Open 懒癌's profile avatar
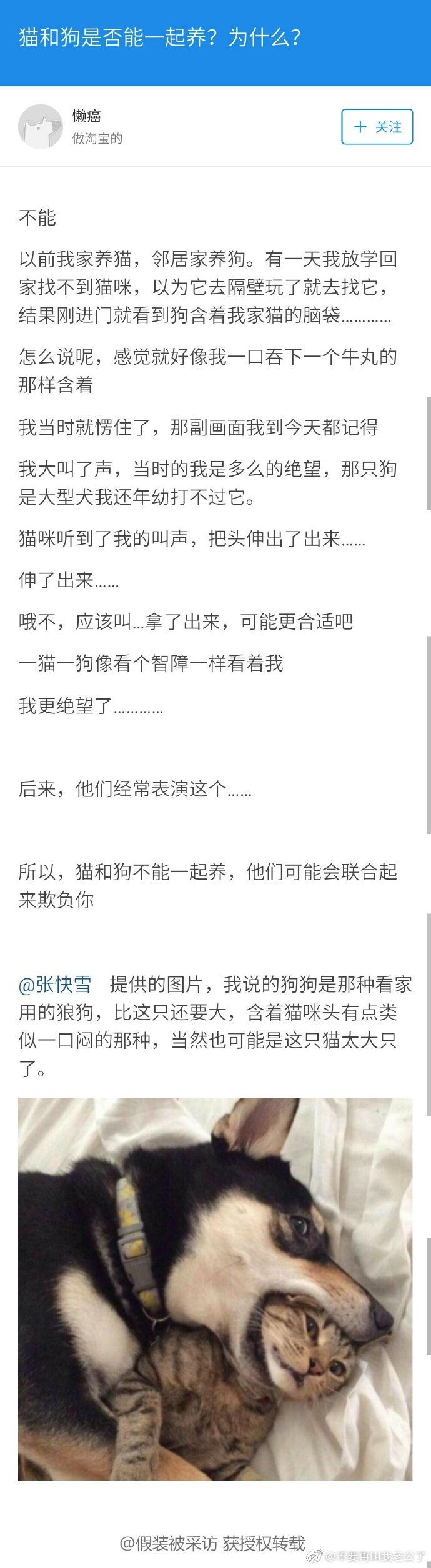 (41, 127)
